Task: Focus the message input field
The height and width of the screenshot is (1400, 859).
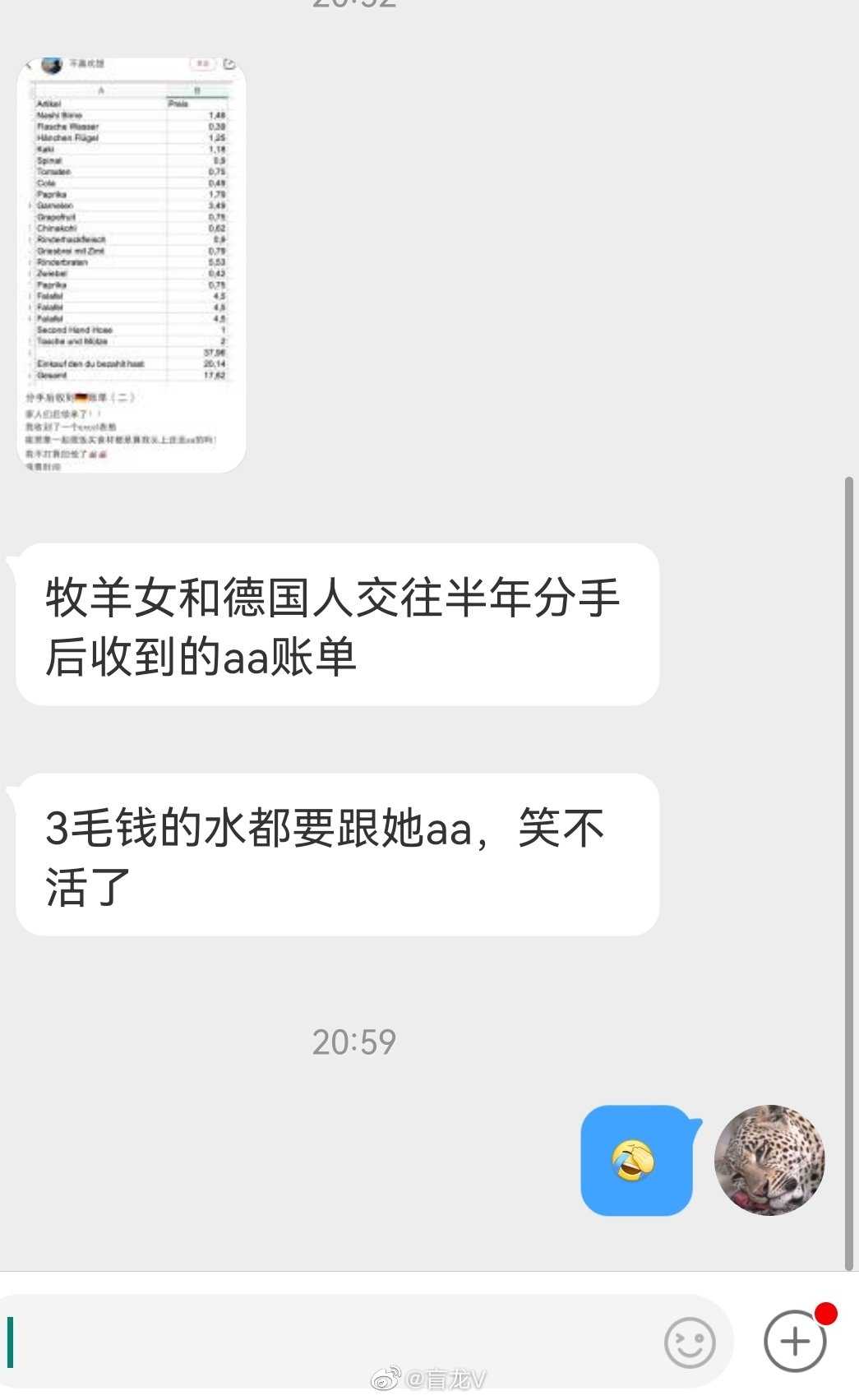Action: coord(329,1342)
